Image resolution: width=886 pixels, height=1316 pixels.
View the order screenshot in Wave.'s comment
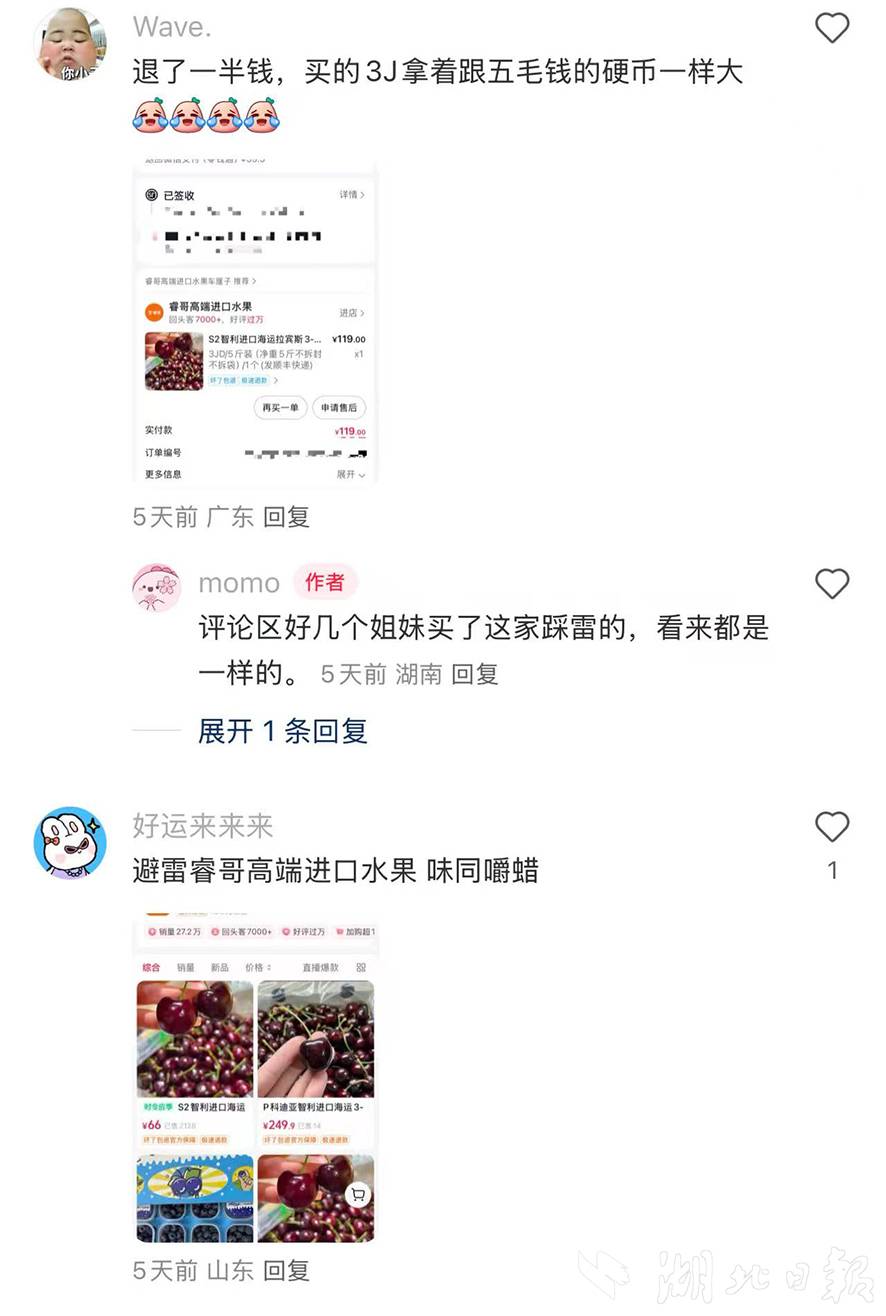click(255, 320)
